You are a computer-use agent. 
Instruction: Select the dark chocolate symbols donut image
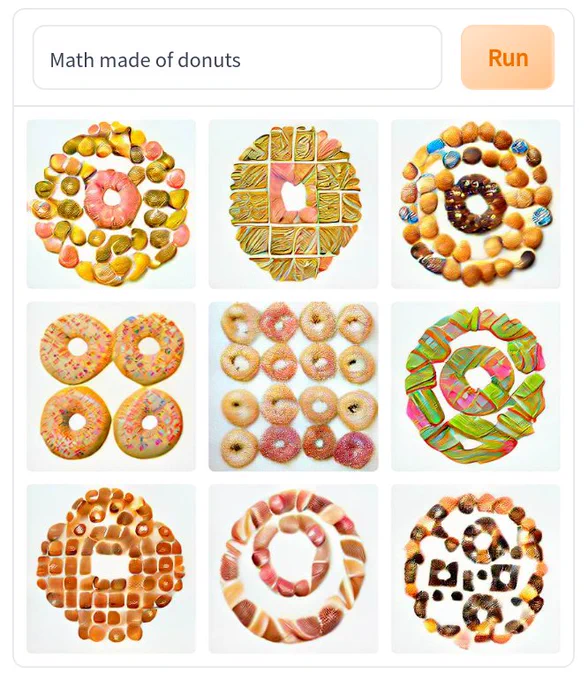click(x=476, y=569)
